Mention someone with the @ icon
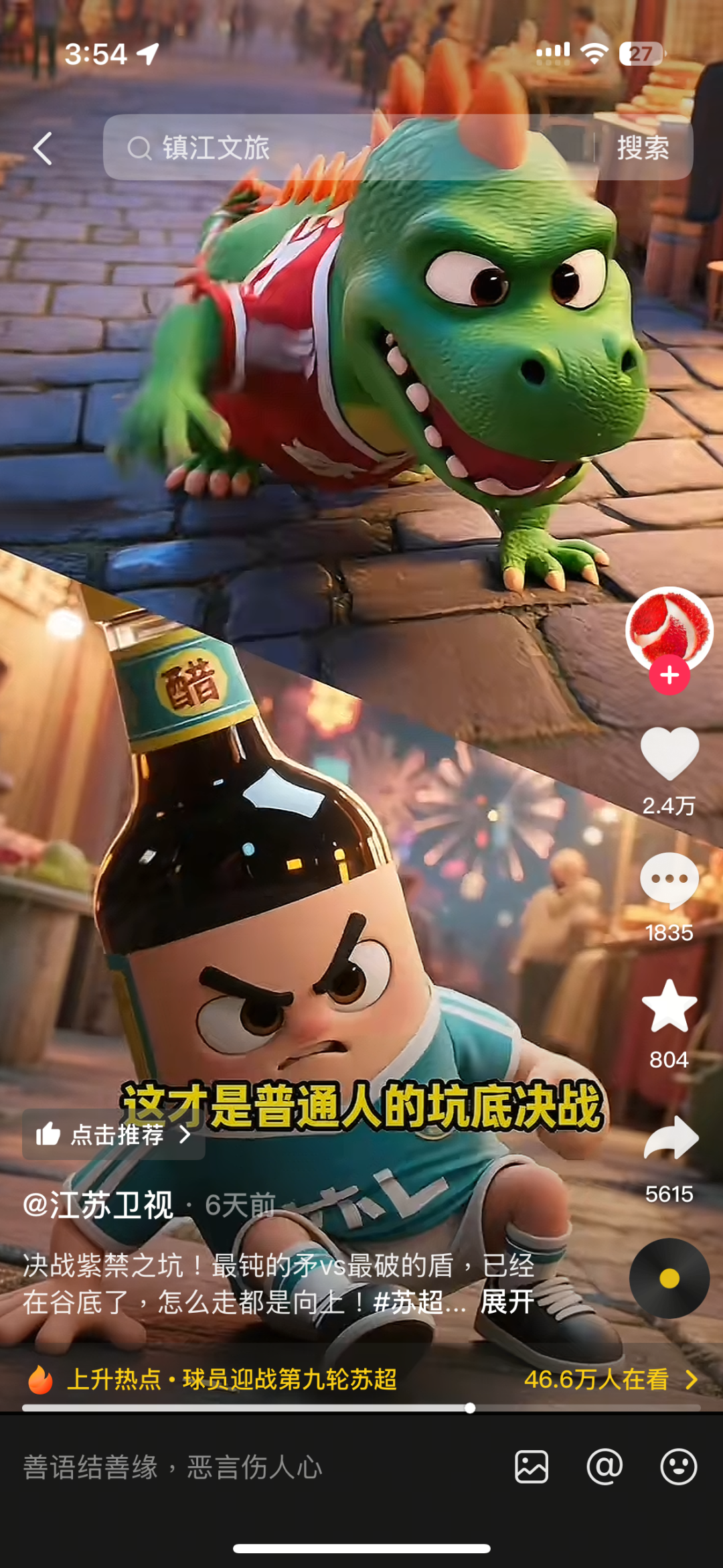The height and width of the screenshot is (1568, 723). pyautogui.click(x=605, y=1468)
